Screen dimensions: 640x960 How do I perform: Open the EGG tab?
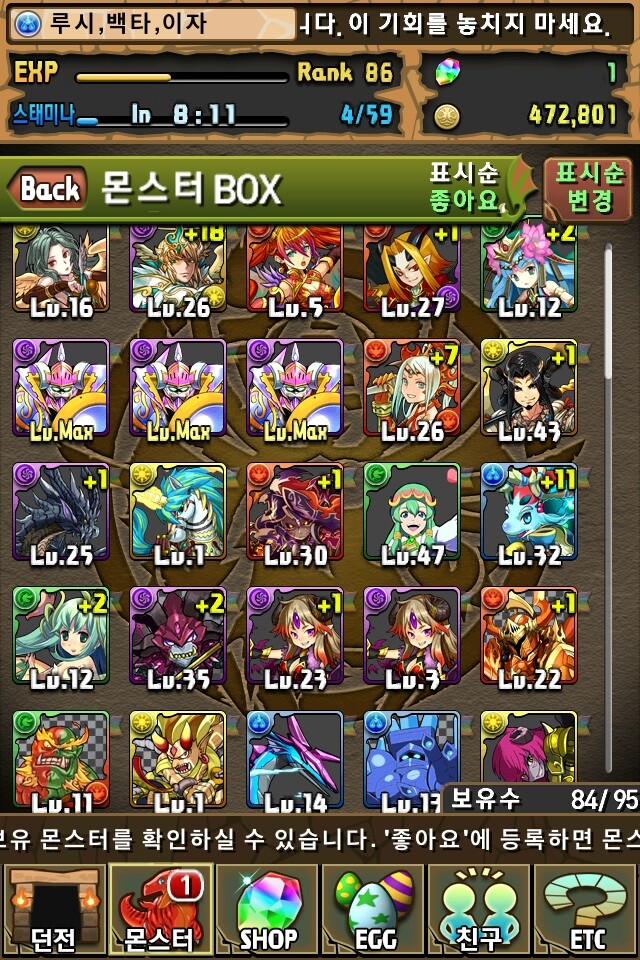(x=373, y=909)
